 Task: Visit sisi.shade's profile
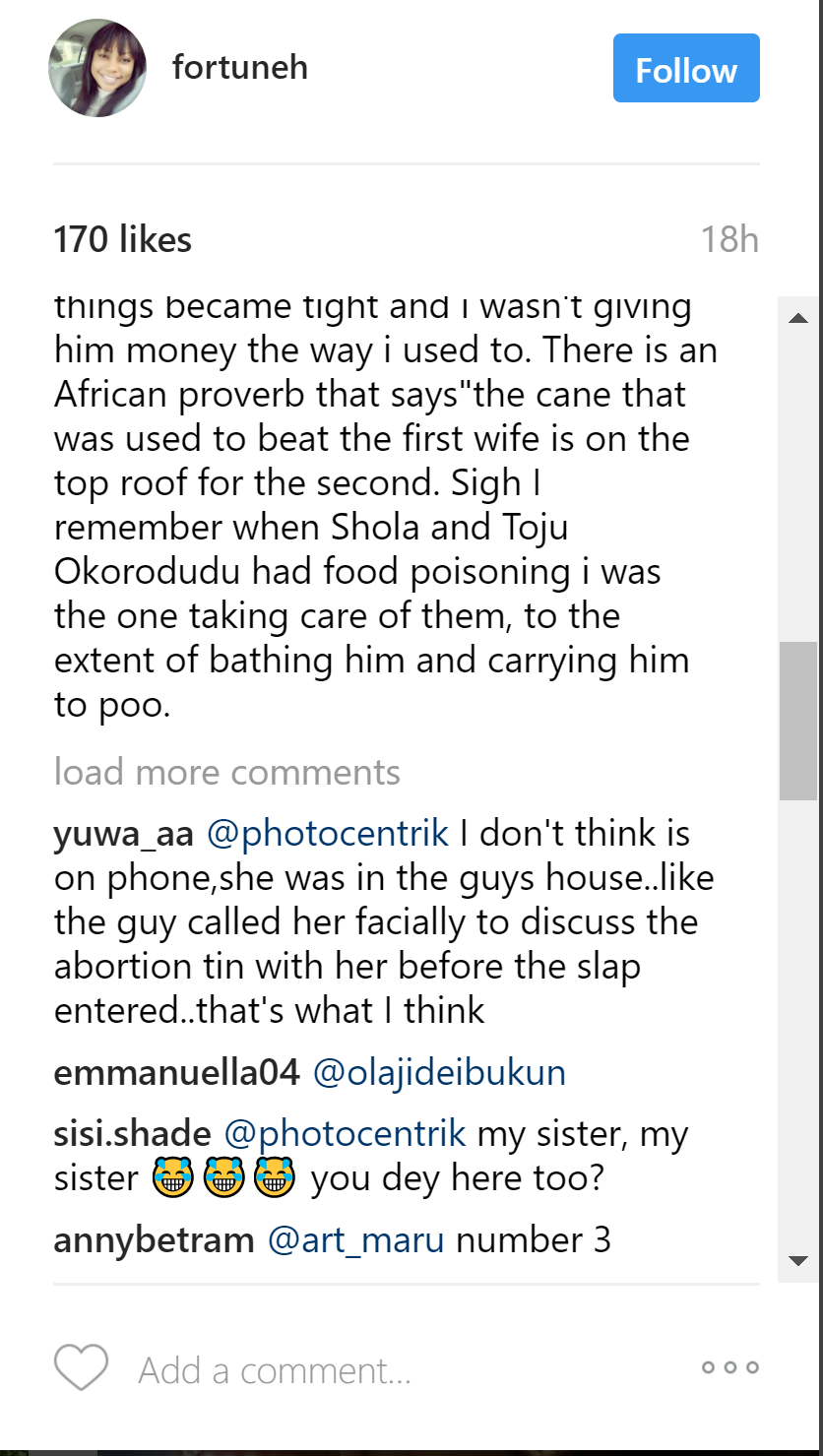[132, 1133]
